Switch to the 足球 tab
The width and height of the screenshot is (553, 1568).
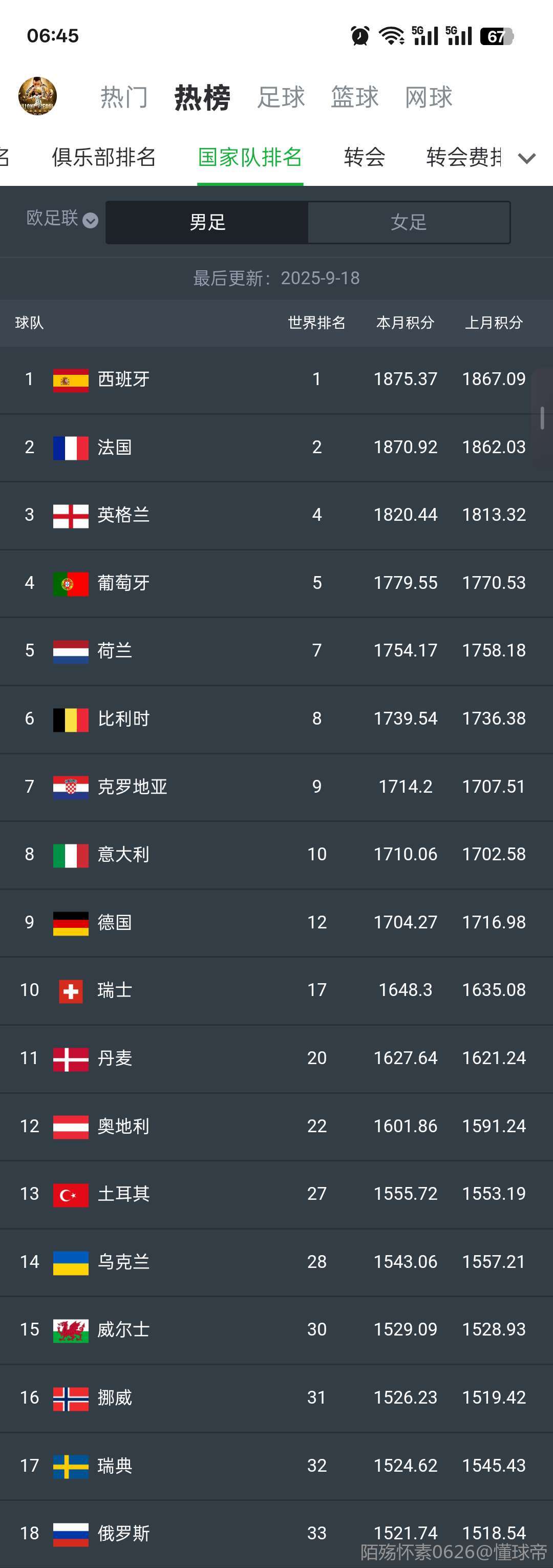(x=281, y=97)
